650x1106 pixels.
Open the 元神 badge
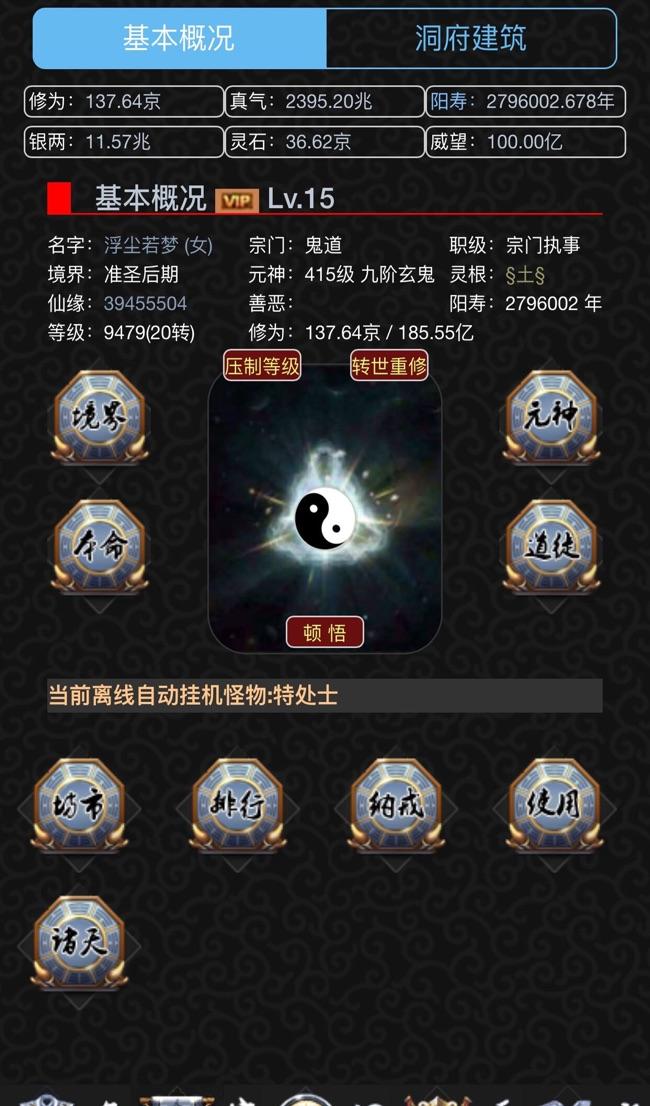coord(551,417)
